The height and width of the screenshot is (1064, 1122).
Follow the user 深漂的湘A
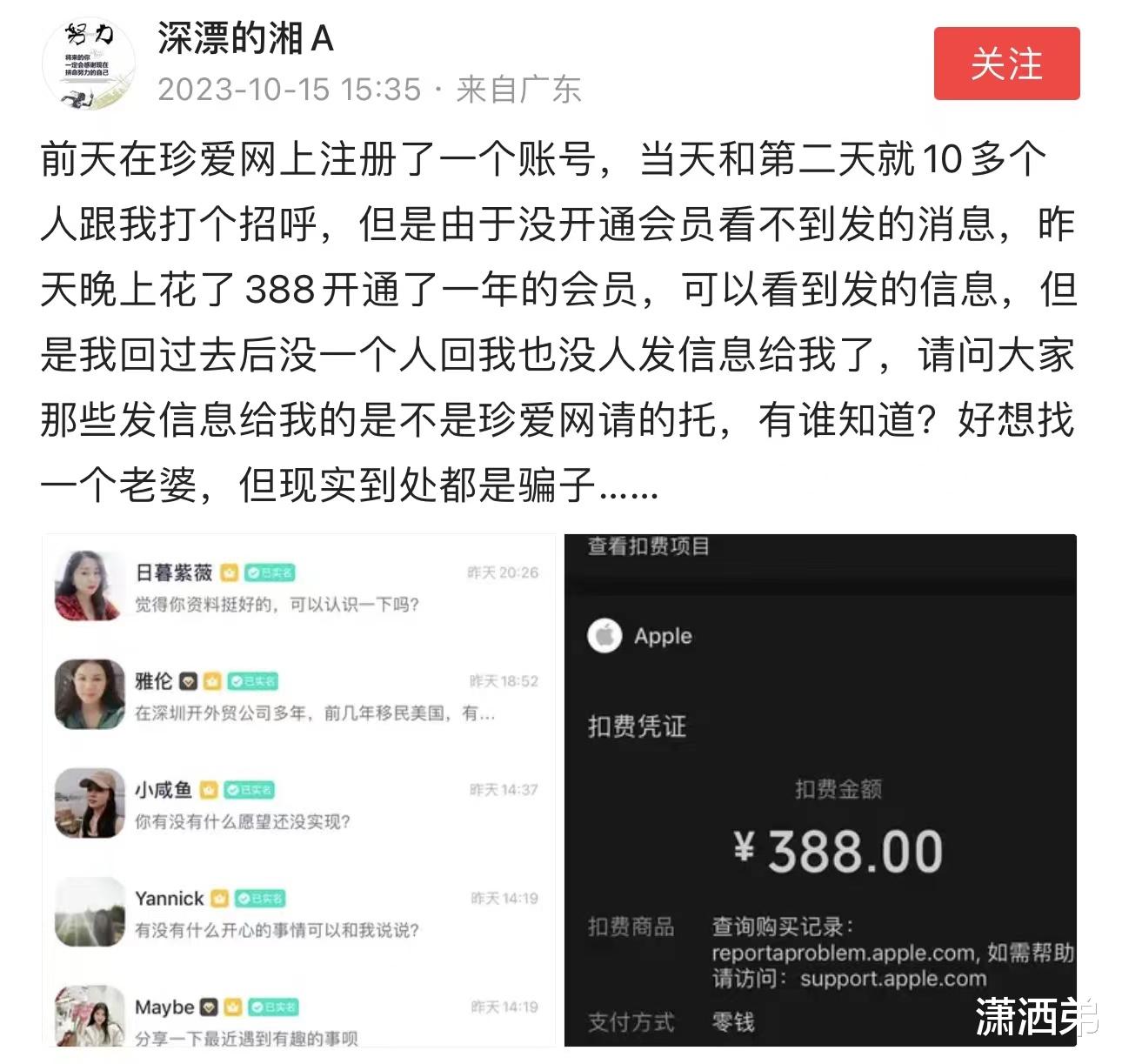1006,64
